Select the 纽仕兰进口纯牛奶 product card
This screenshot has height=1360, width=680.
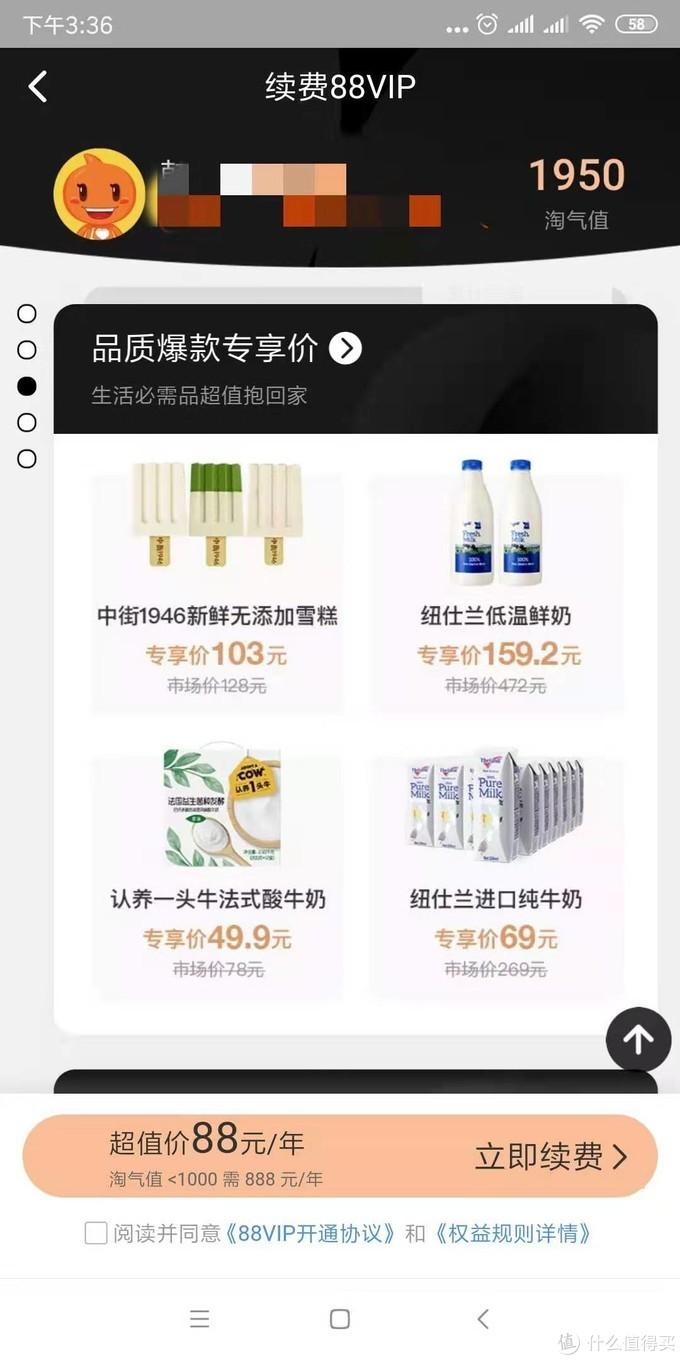[x=497, y=872]
